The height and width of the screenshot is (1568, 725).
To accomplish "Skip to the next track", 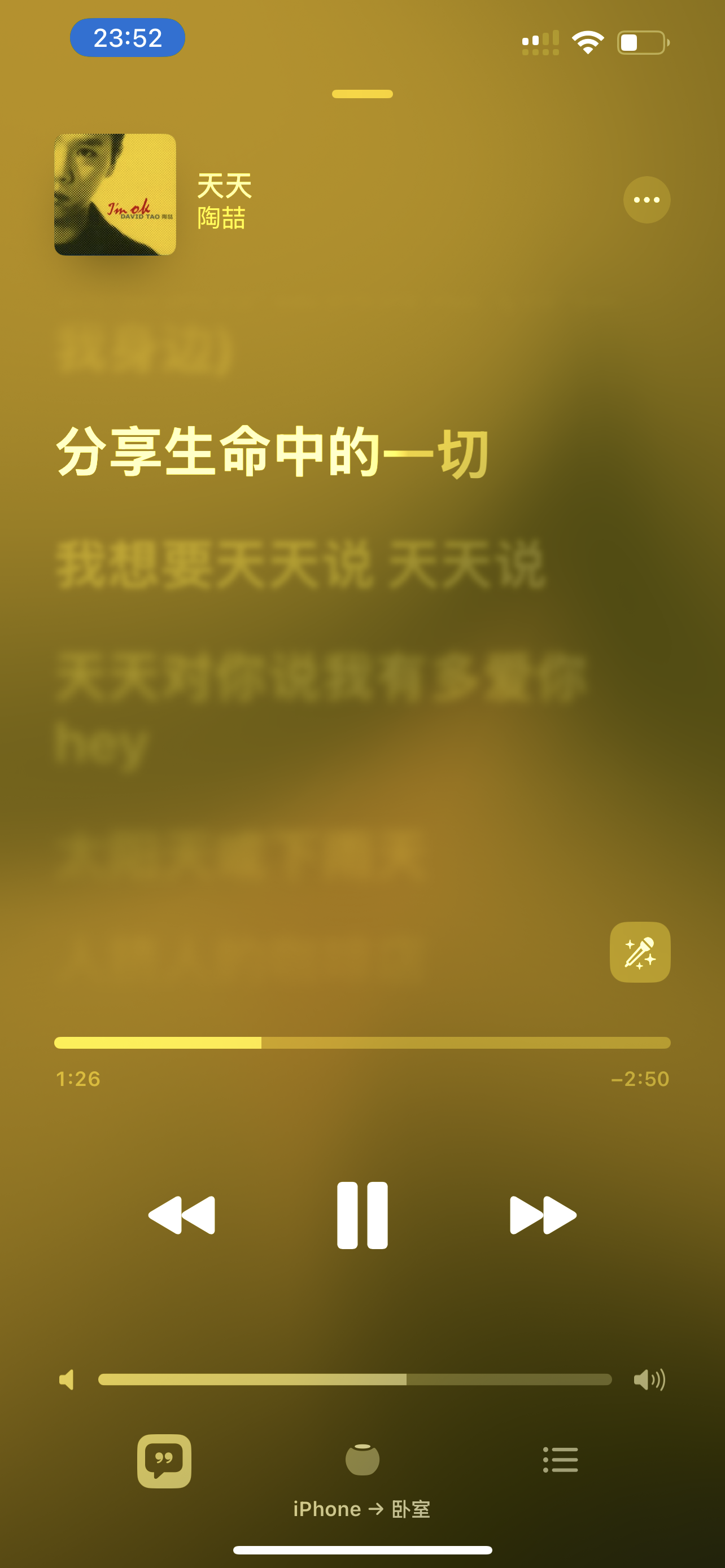I will click(x=543, y=1215).
